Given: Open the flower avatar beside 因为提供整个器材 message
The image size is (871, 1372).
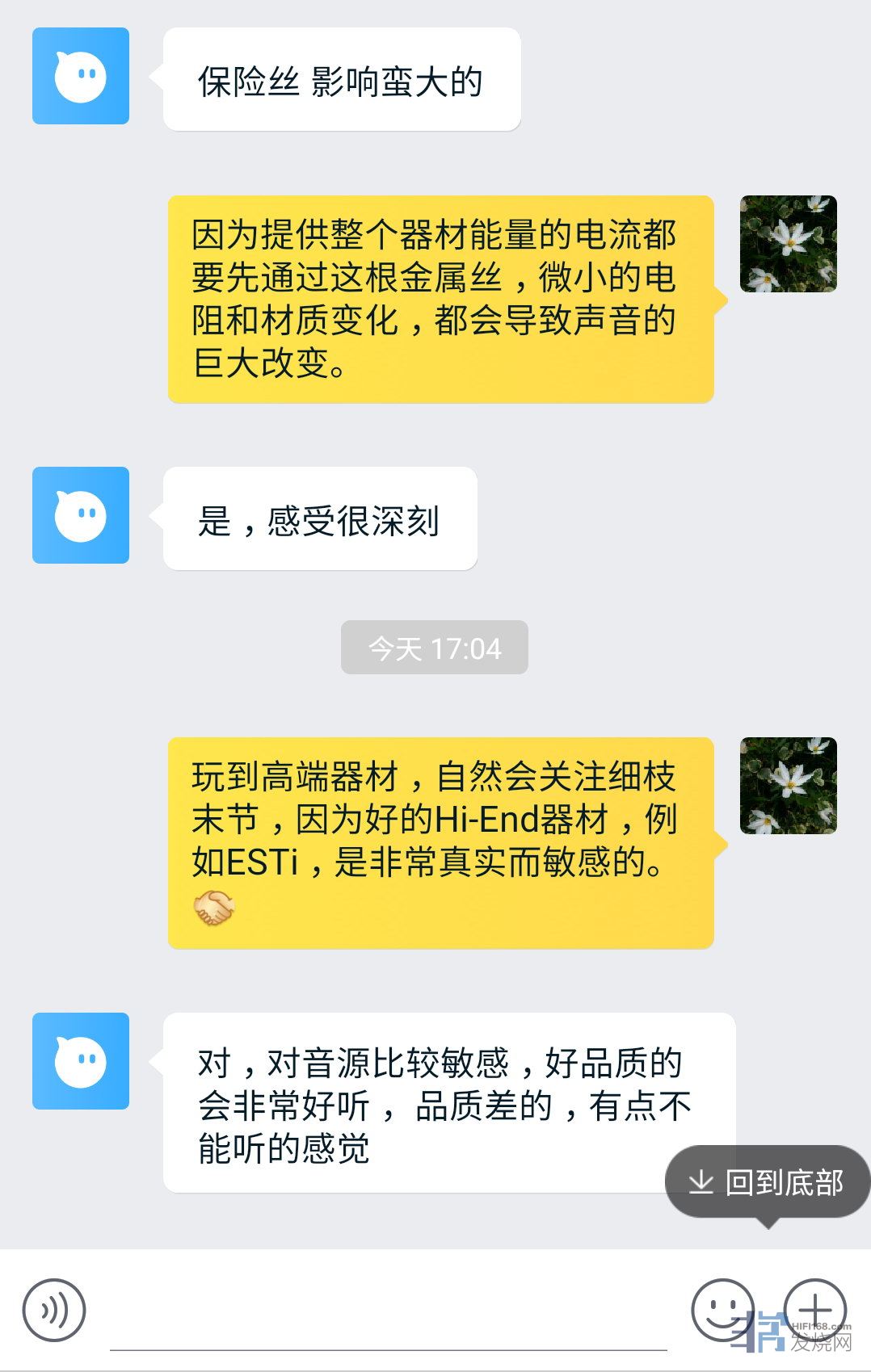Looking at the screenshot, I should tap(788, 244).
